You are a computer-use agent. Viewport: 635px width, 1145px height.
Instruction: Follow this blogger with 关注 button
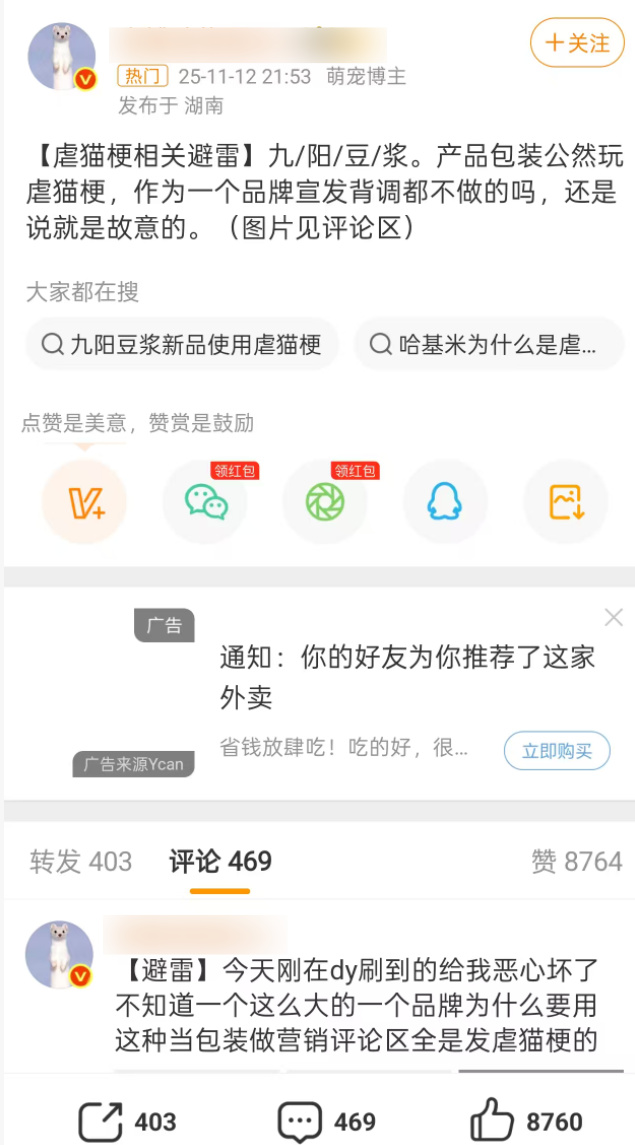click(577, 43)
